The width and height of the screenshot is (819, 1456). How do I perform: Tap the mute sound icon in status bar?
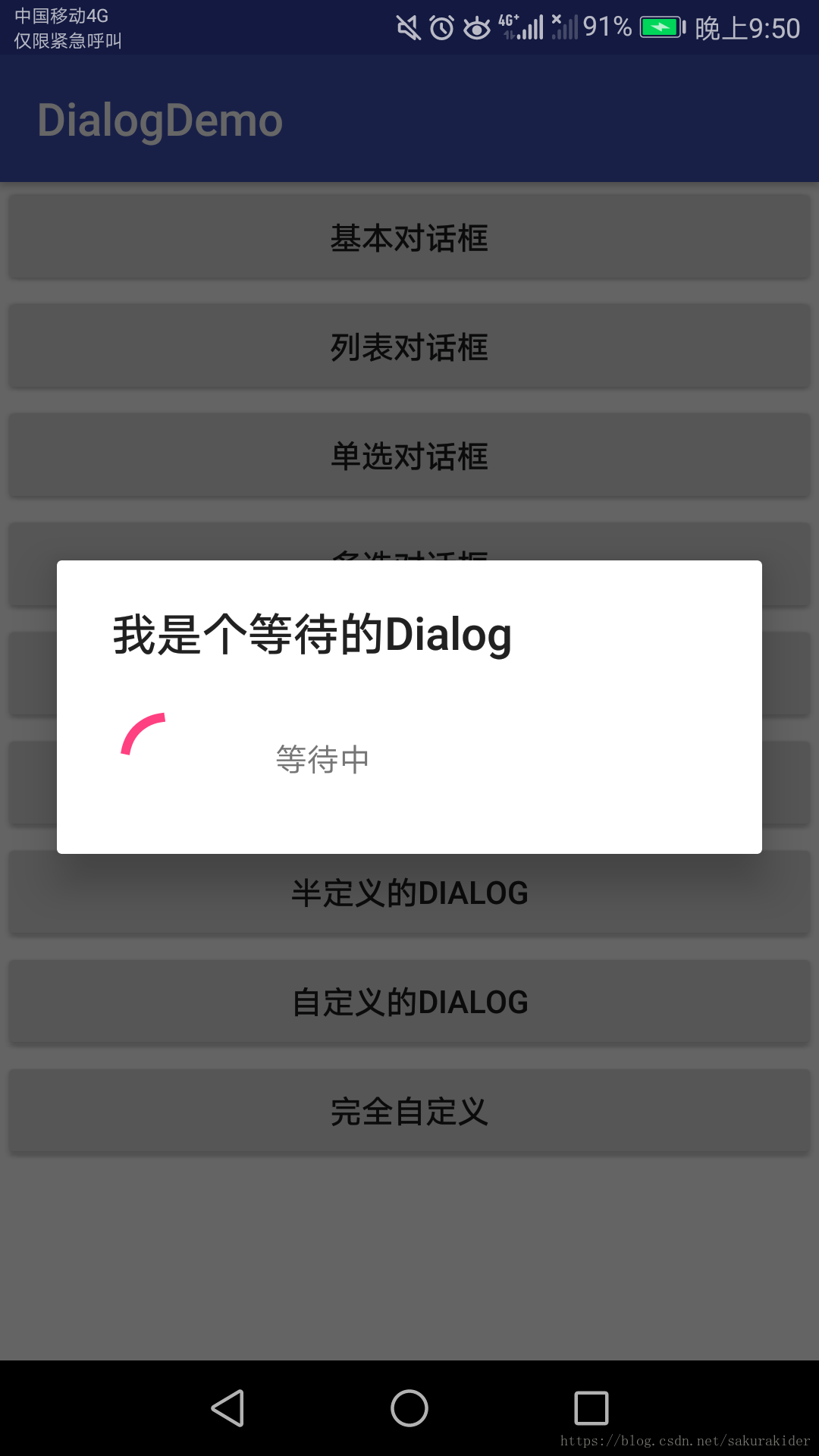(409, 27)
